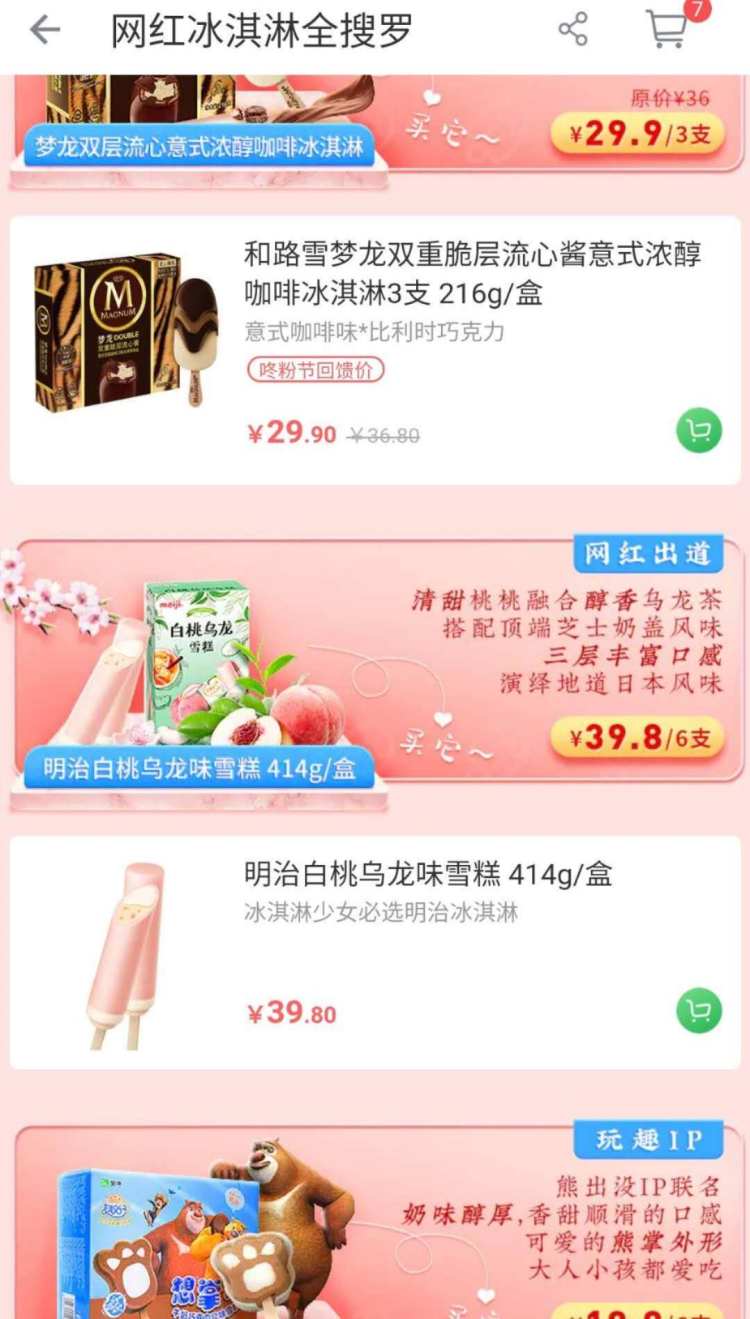Go back from the 网红冰淇淋全搜罗 page

tap(45, 31)
